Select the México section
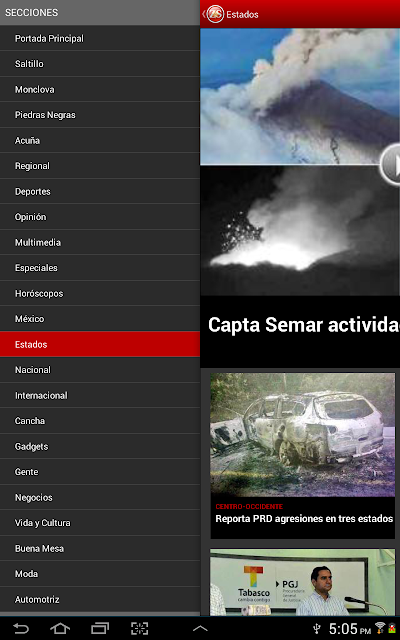 point(100,319)
